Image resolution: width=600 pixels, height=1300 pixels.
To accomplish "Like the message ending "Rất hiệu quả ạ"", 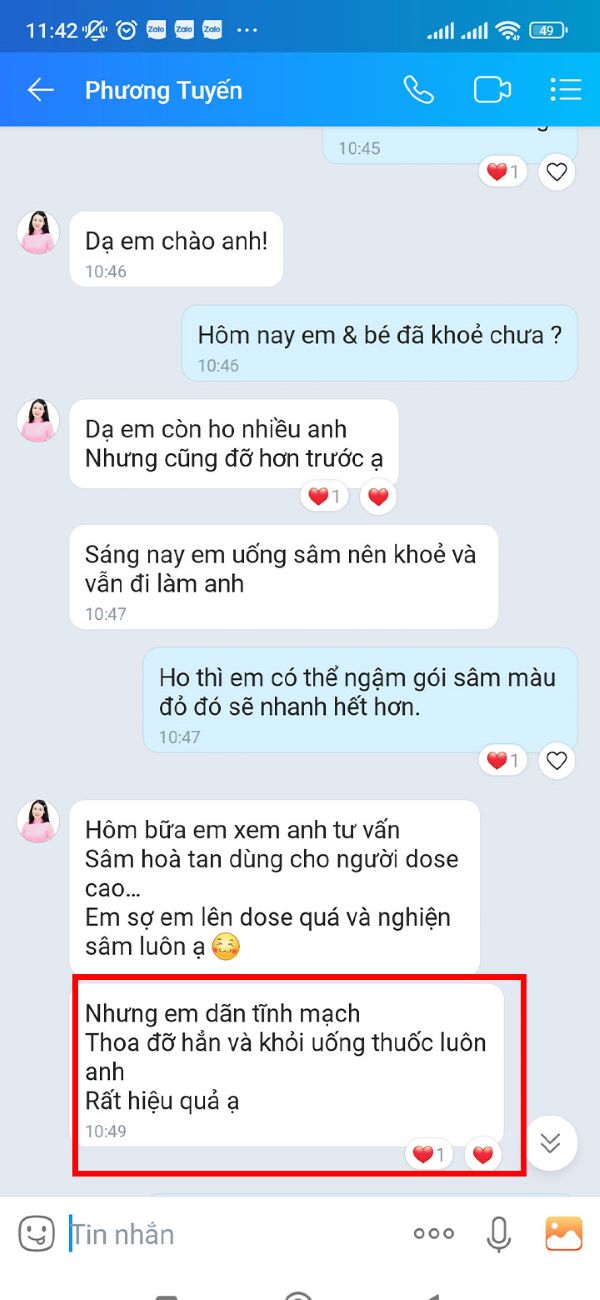I will (483, 1155).
